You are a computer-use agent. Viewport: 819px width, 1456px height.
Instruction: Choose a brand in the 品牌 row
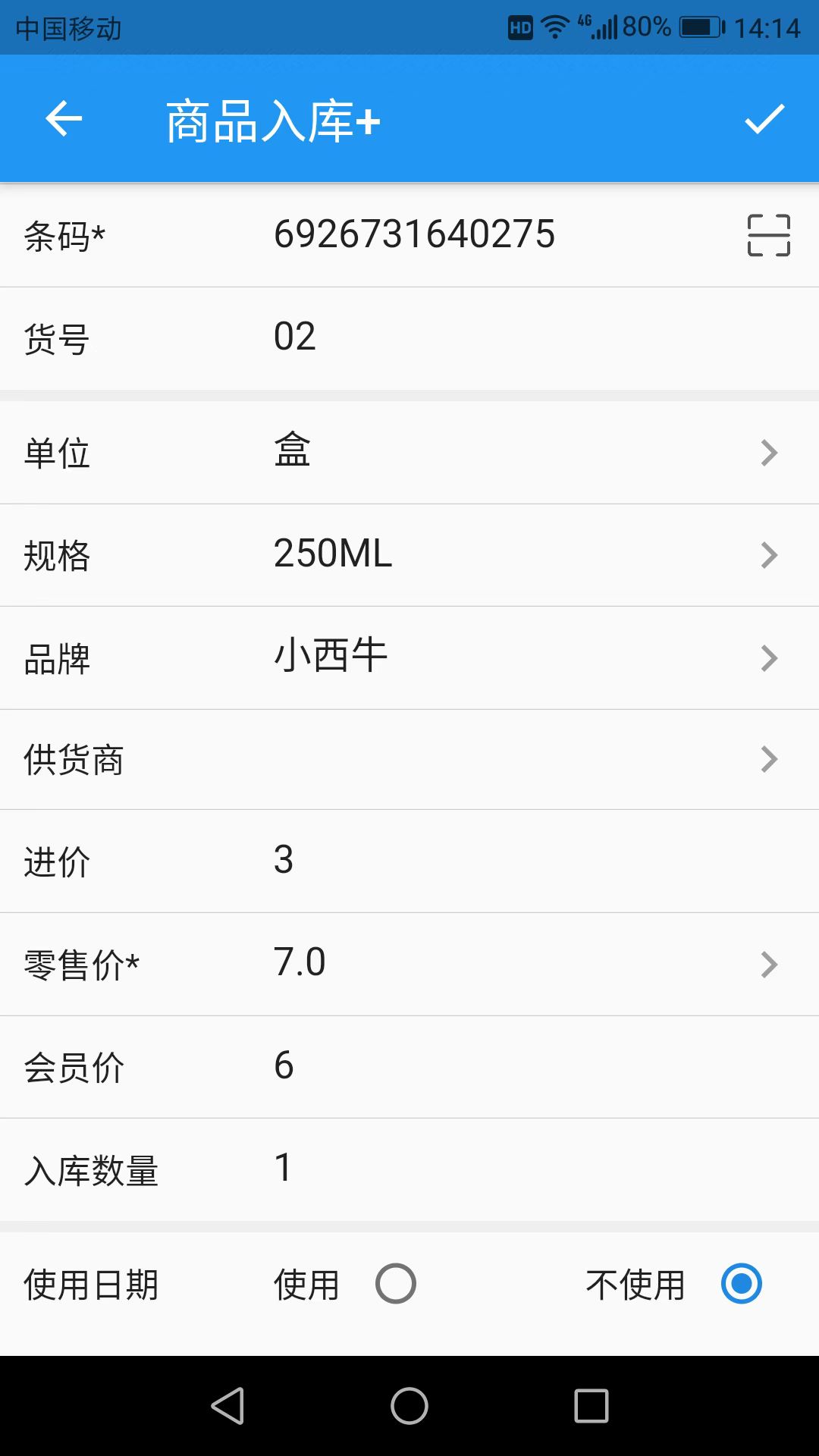pos(409,657)
